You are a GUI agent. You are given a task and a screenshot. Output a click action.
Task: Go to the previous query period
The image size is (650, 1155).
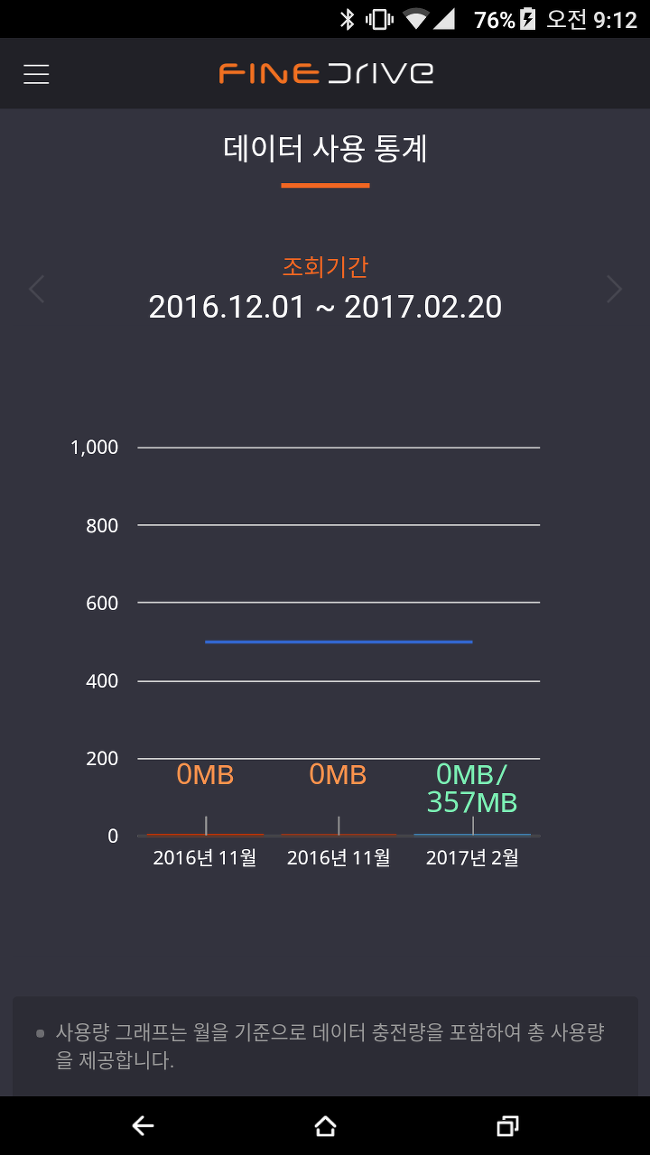37,289
